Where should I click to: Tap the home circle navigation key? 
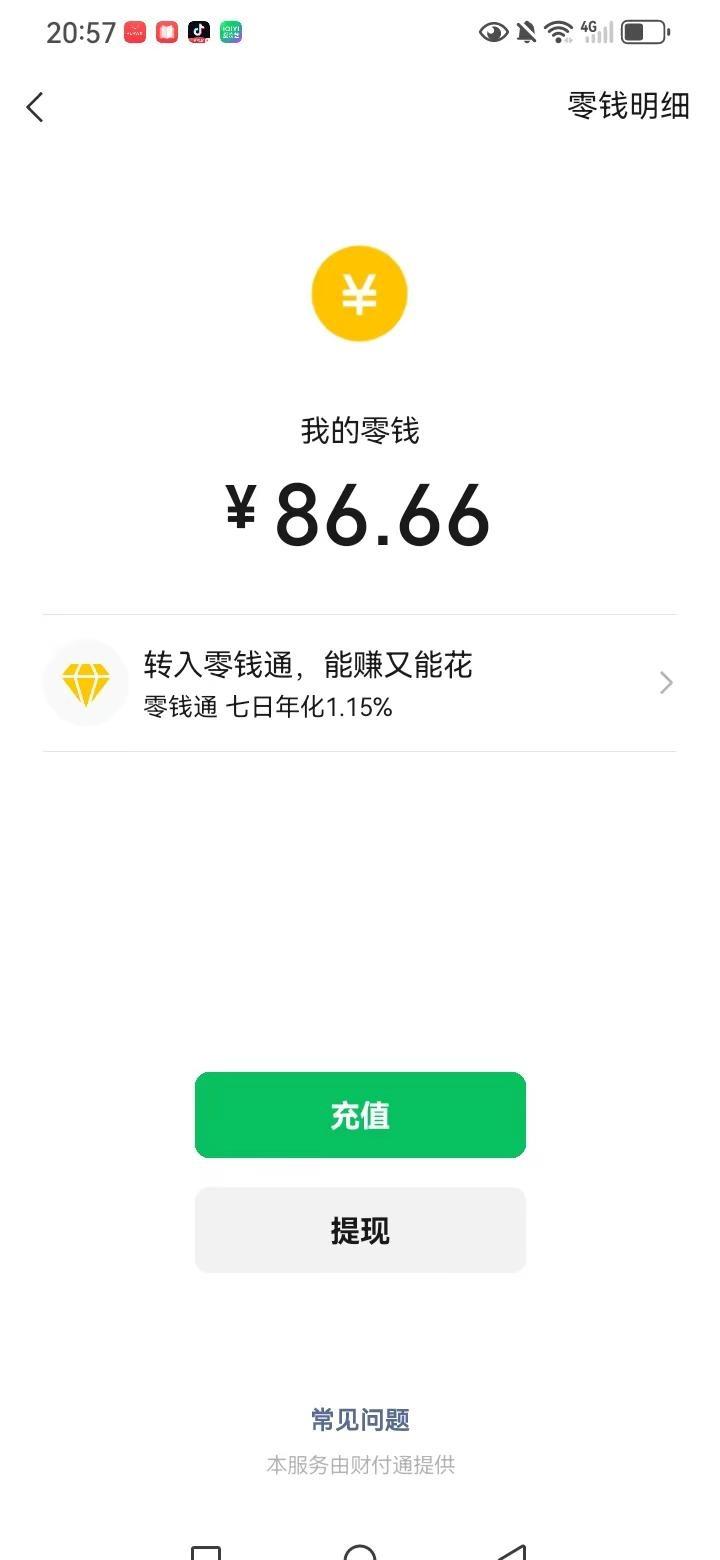click(360, 1550)
